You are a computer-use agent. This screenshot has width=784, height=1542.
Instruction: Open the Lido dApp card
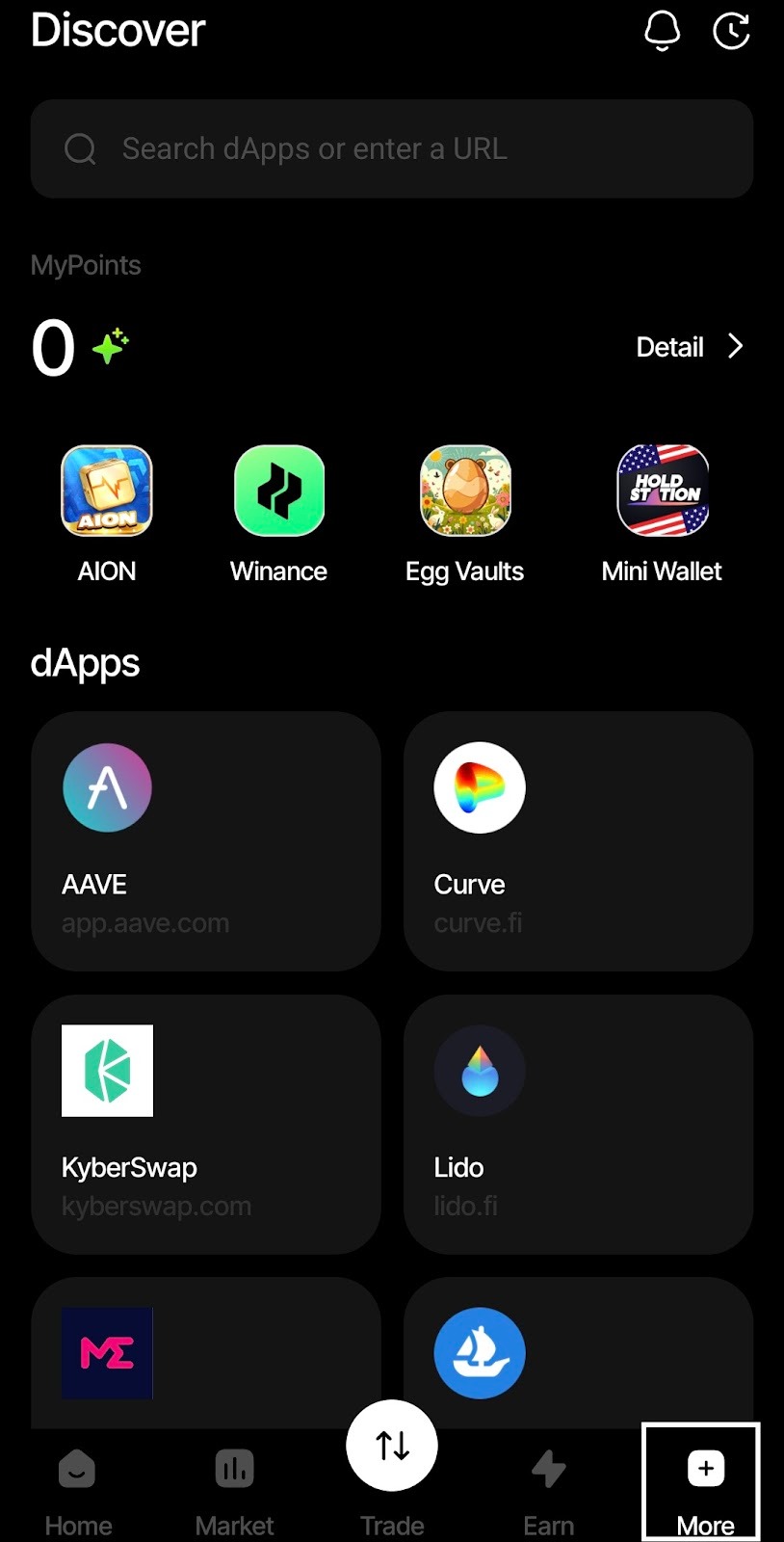pos(578,1124)
